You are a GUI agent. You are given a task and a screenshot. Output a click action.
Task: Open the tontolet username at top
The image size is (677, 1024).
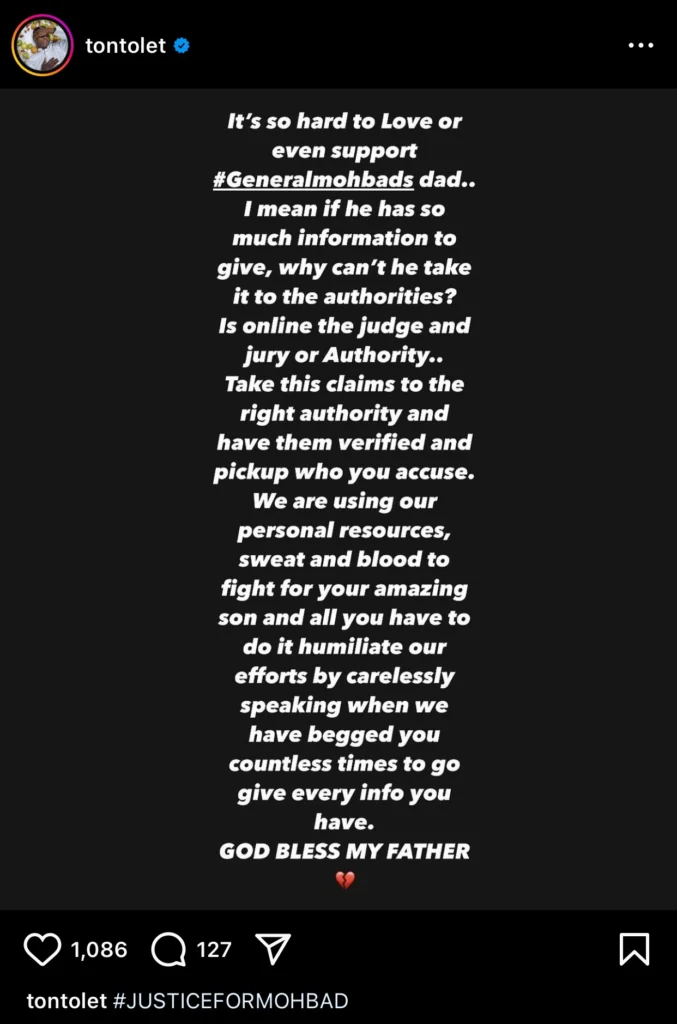pyautogui.click(x=125, y=46)
